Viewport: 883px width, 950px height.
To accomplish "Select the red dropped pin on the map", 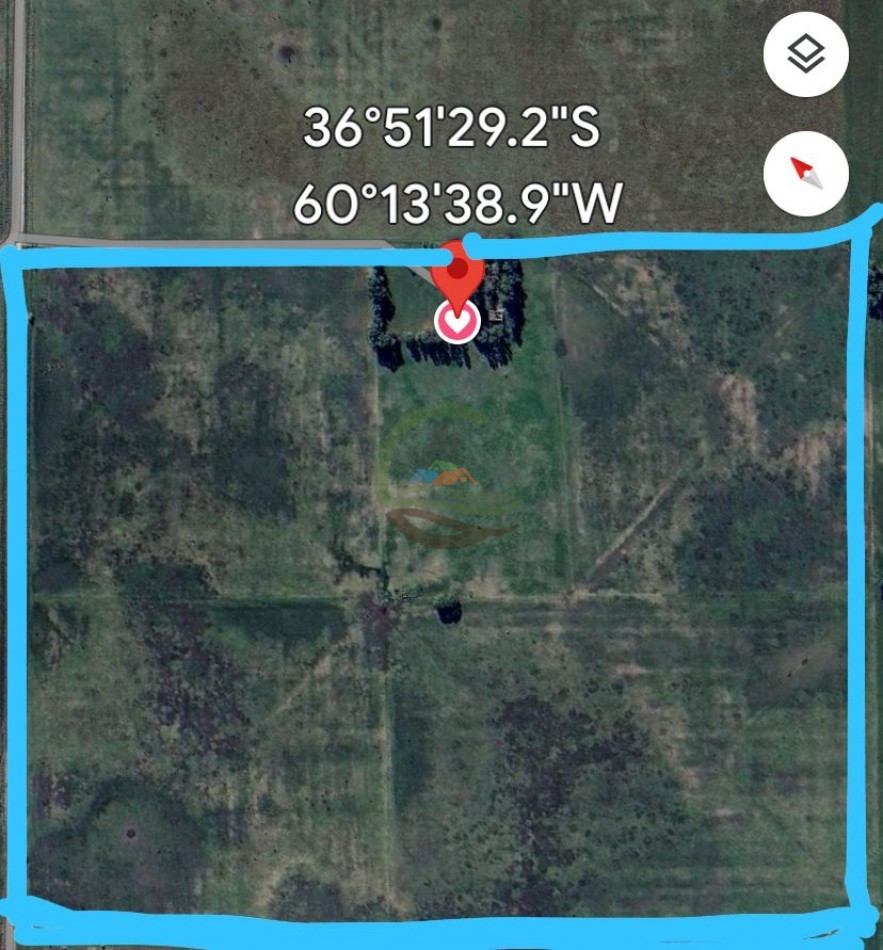I will pyautogui.click(x=459, y=272).
